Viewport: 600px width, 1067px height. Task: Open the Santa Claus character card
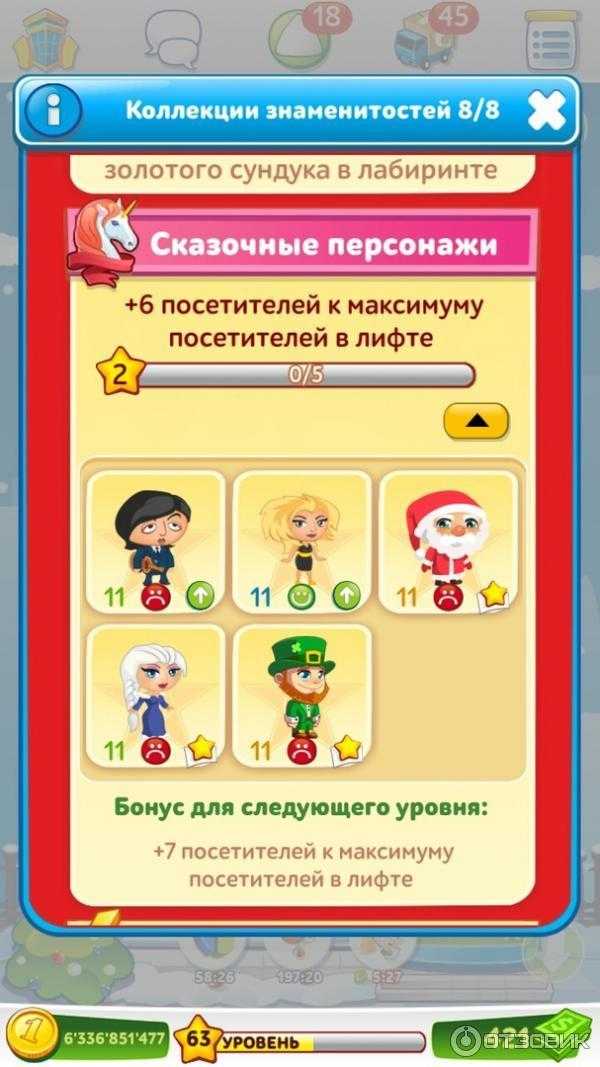click(448, 541)
